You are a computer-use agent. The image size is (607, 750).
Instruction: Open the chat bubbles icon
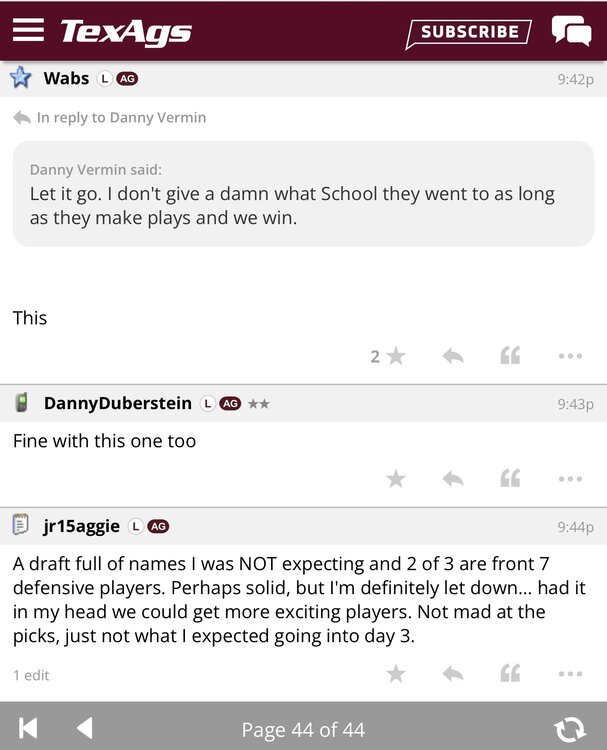coord(571,32)
